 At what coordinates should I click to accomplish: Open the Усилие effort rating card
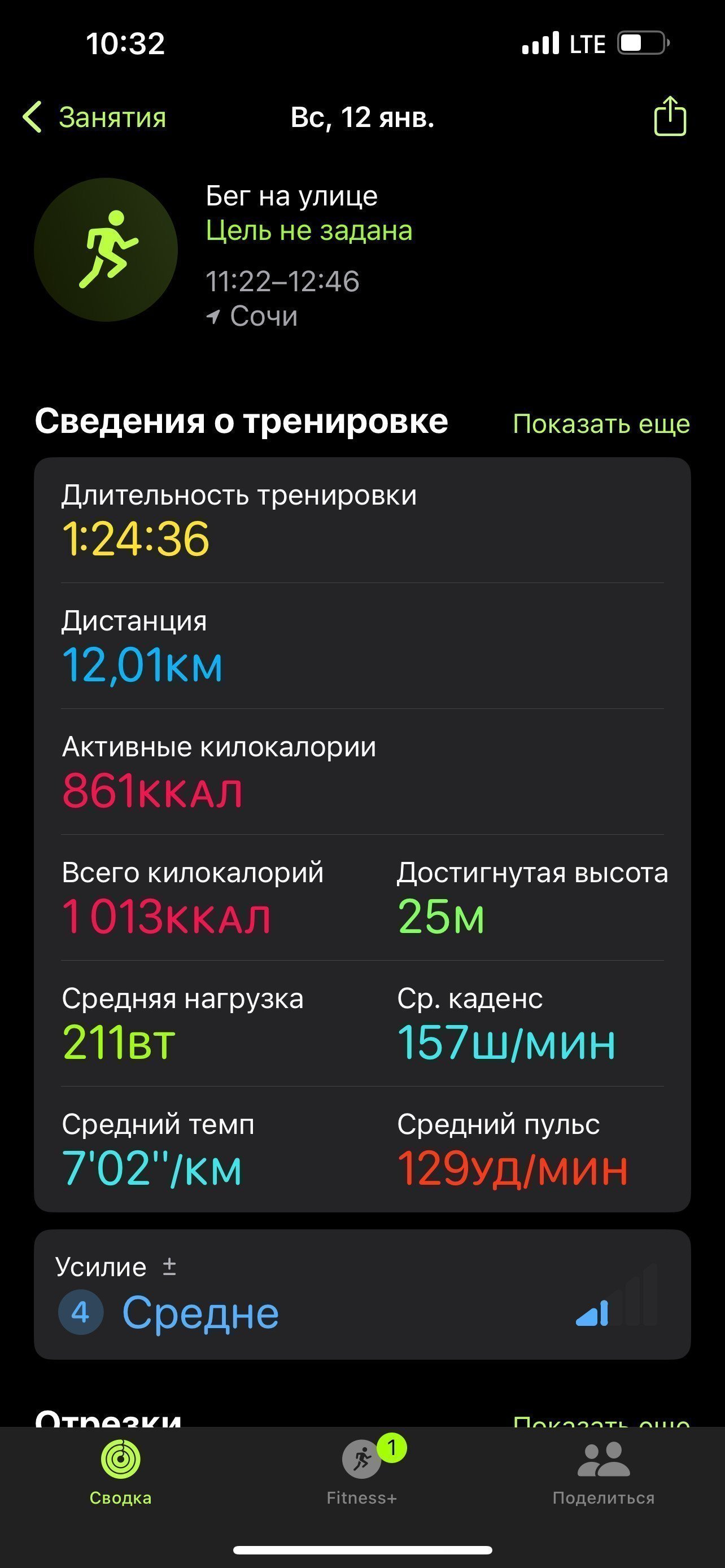pos(362,1295)
